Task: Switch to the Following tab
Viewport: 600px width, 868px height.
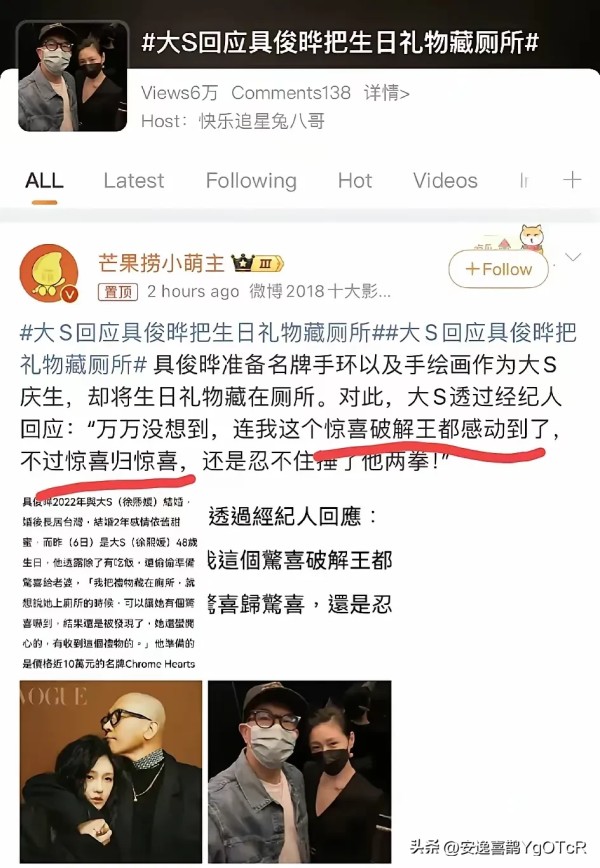Action: click(x=251, y=181)
